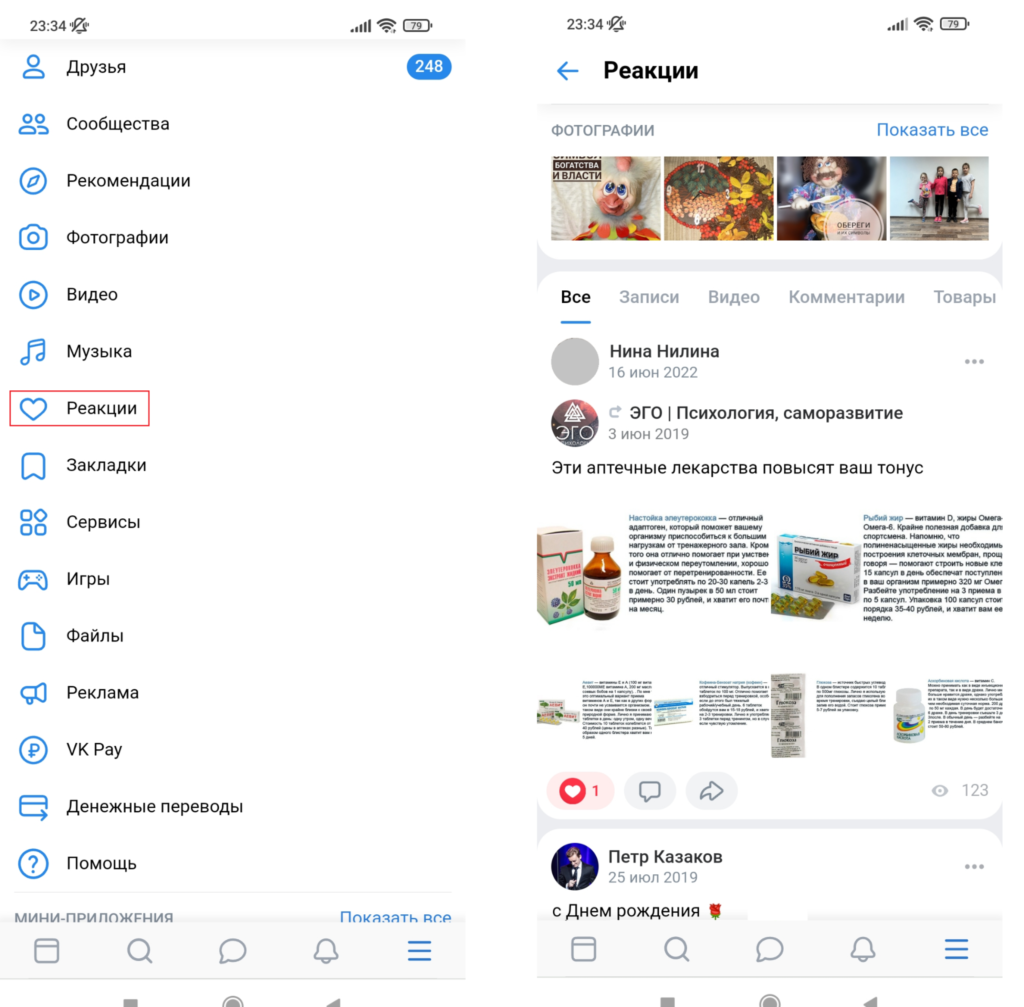Open the options menu on Нина Нилина's post

coord(974,362)
